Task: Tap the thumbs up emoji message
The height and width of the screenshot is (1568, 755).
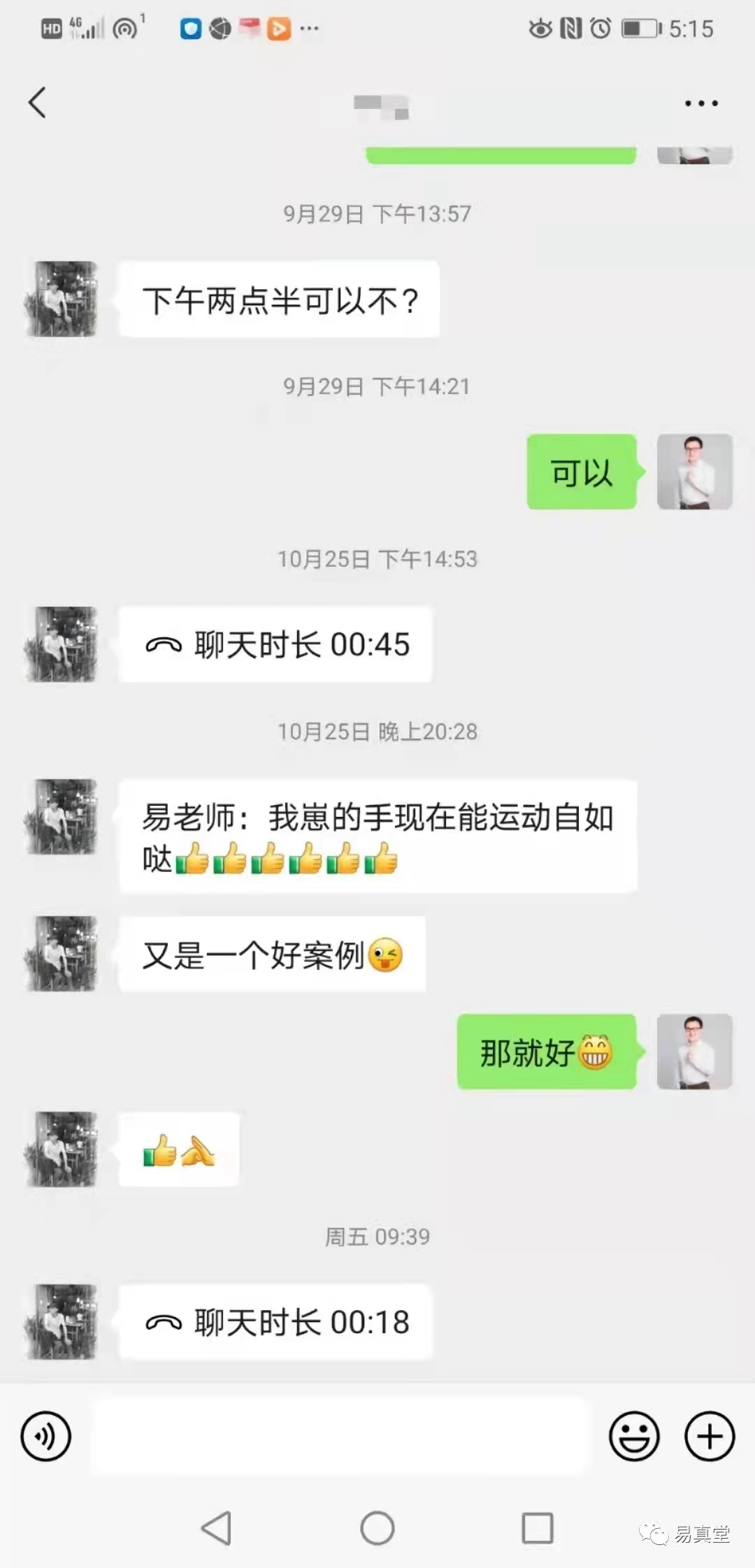Action: [178, 1151]
